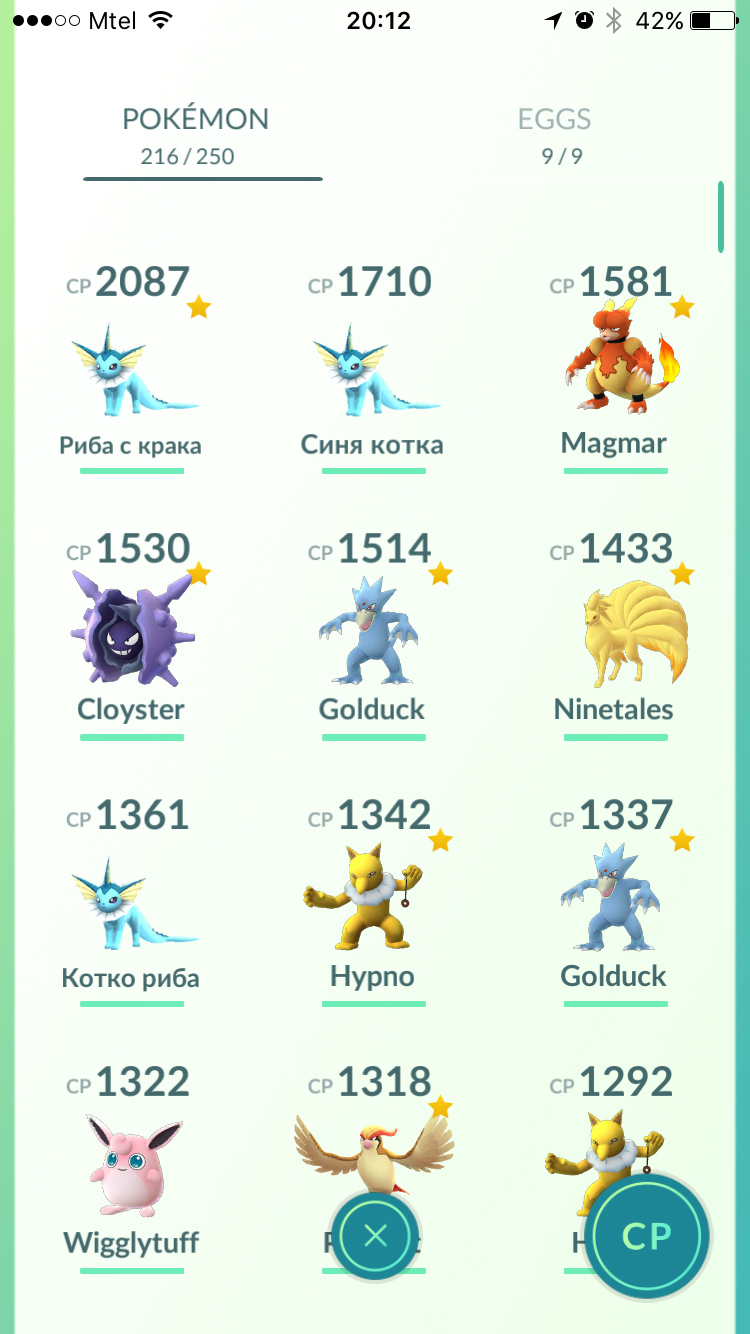
Task: View Ninetales with CP 1433
Action: pos(614,630)
